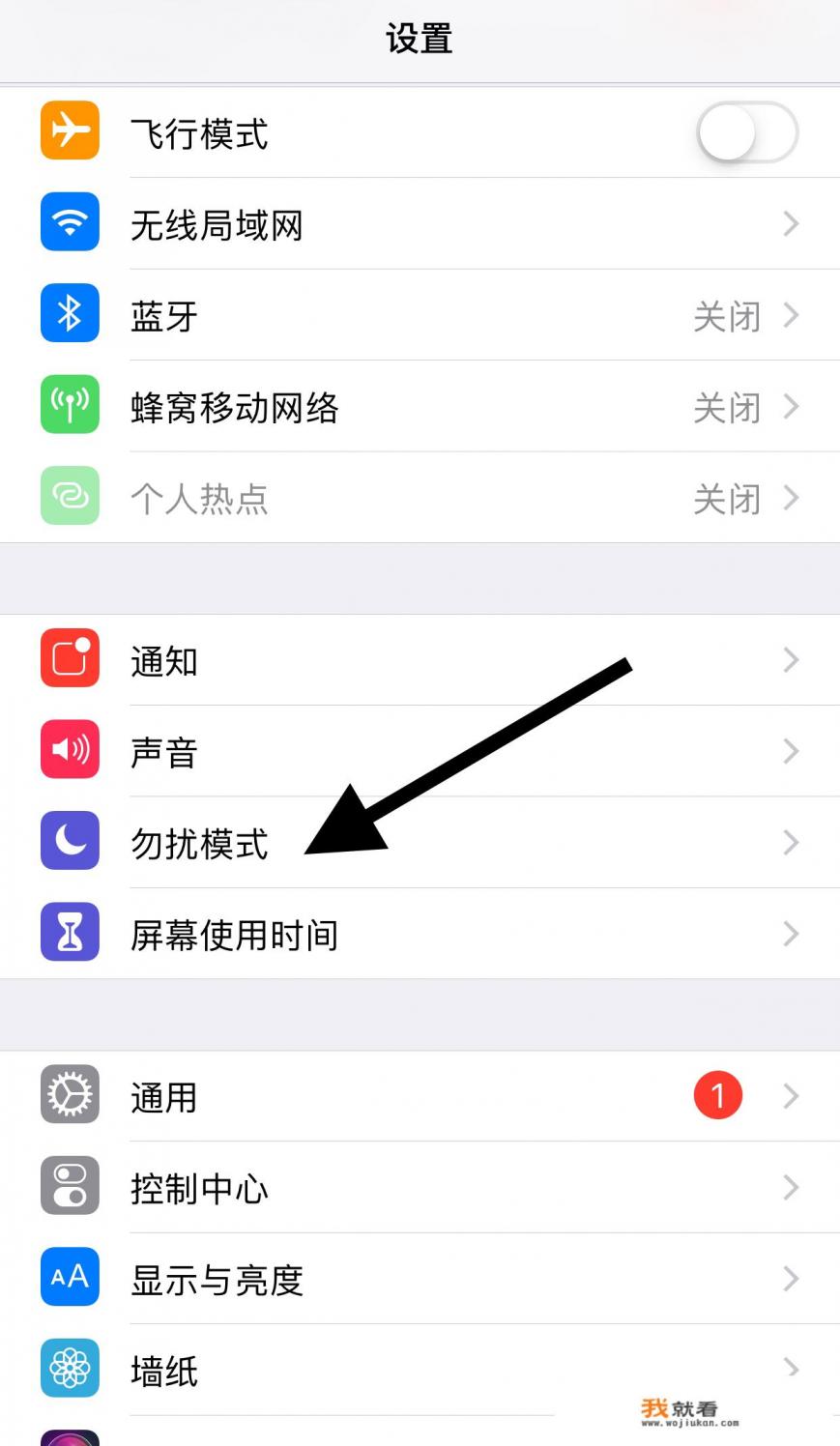Tap the airplane mode icon

click(69, 131)
